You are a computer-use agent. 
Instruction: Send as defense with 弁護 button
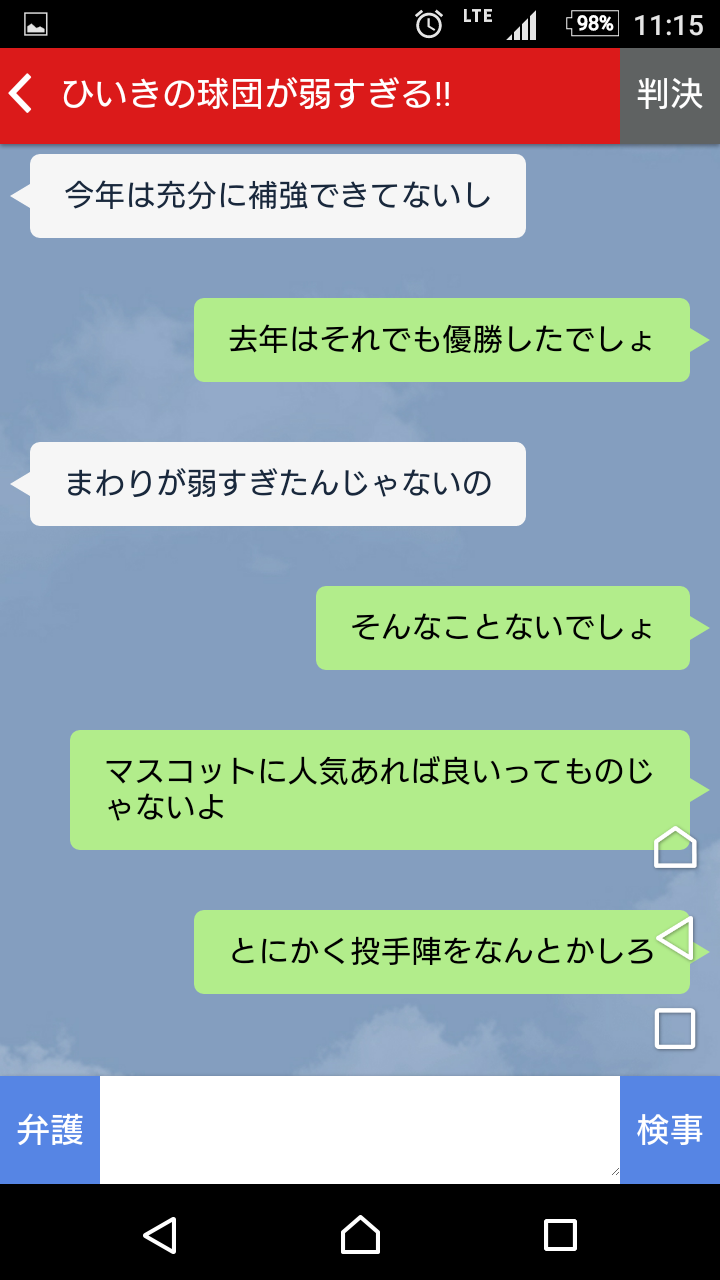[50, 1130]
